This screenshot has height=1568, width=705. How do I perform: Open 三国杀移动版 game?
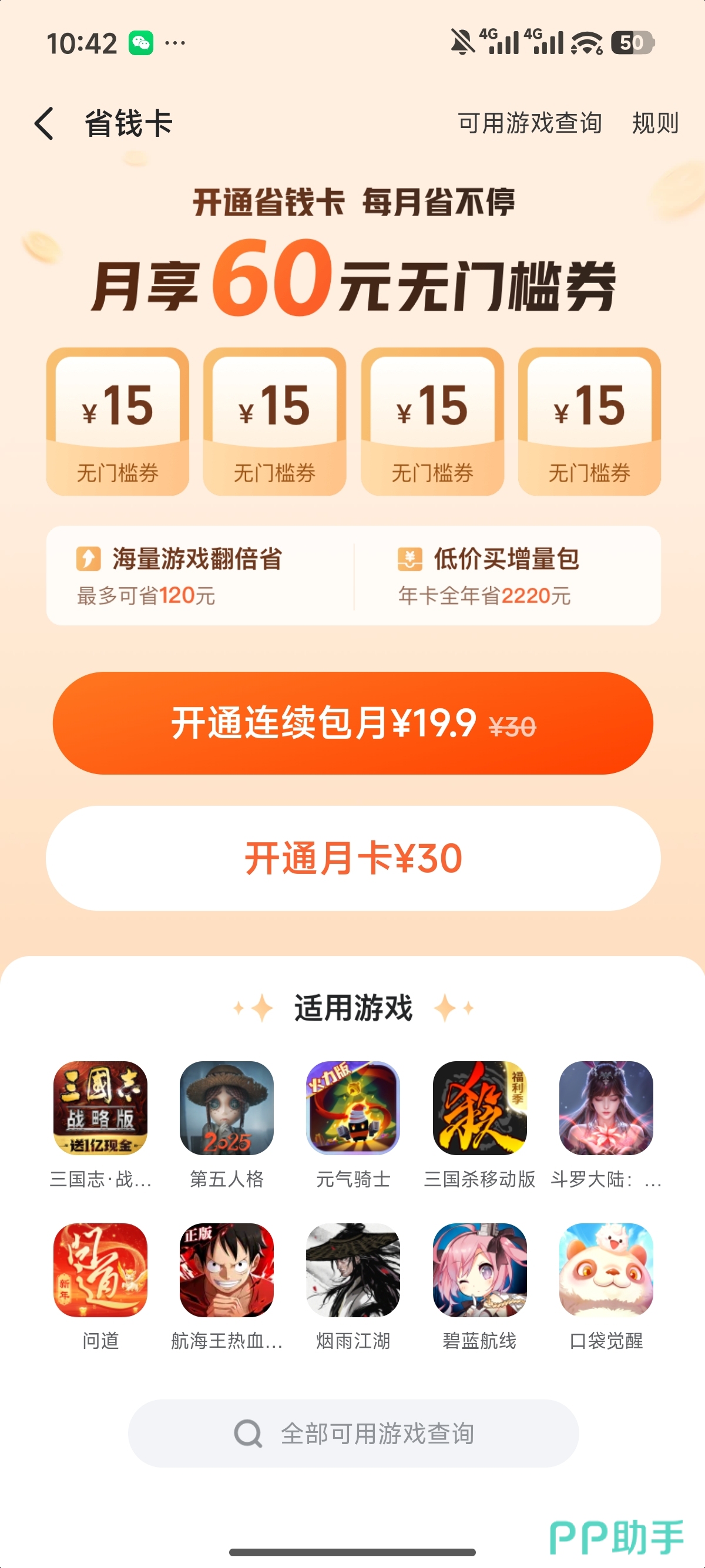point(479,1108)
